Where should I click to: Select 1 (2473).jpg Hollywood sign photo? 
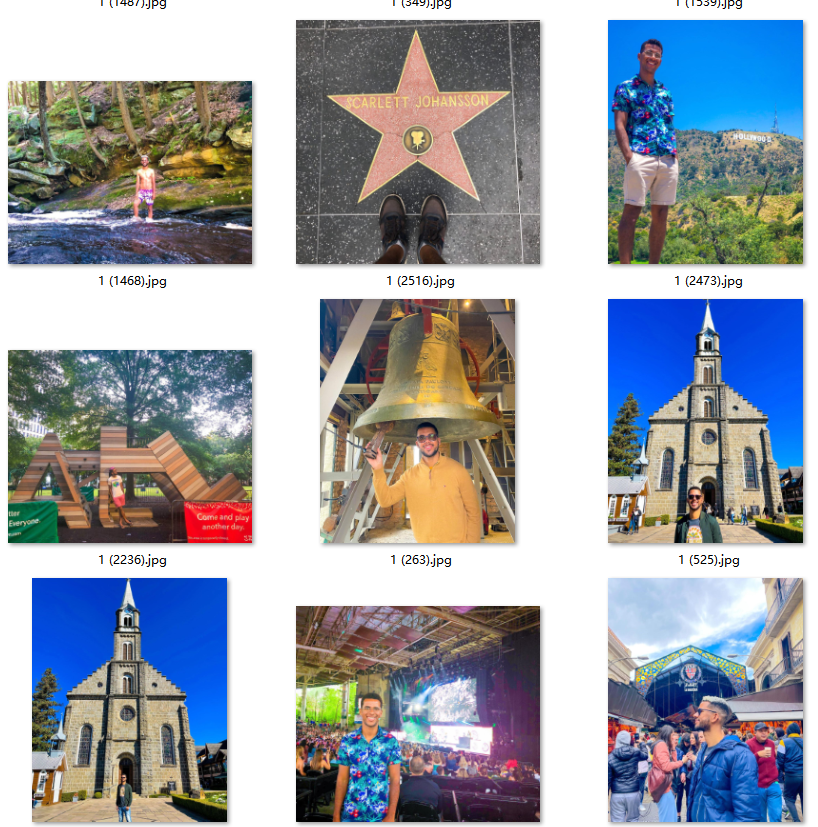pos(705,142)
